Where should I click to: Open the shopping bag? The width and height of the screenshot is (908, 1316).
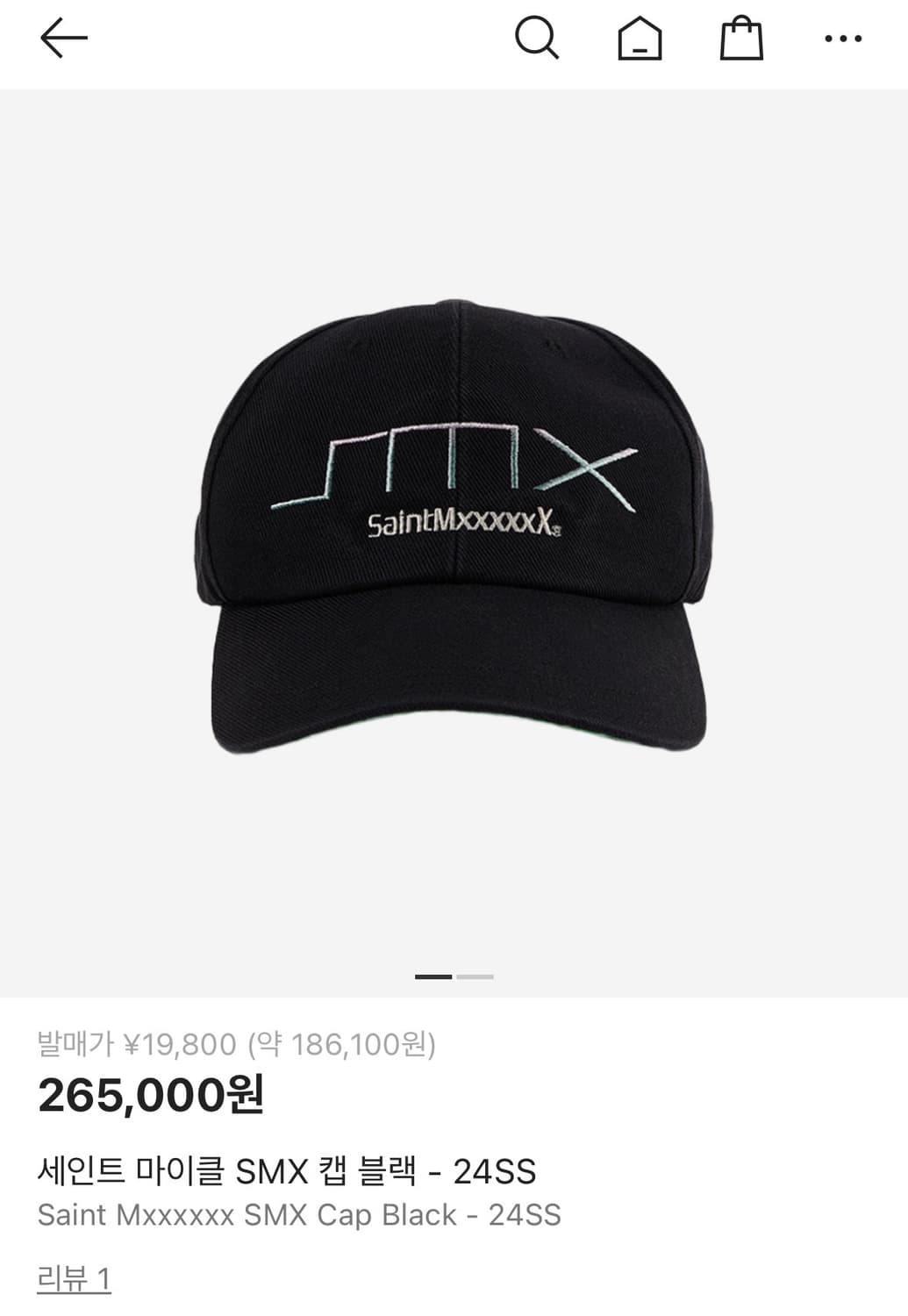[741, 39]
